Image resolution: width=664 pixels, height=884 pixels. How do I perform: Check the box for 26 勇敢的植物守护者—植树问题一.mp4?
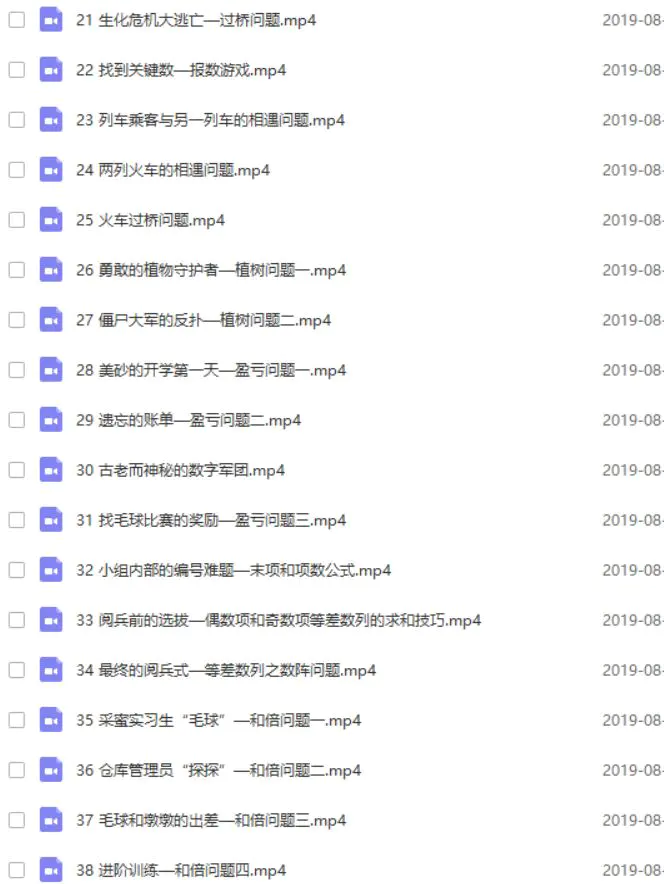[16, 270]
